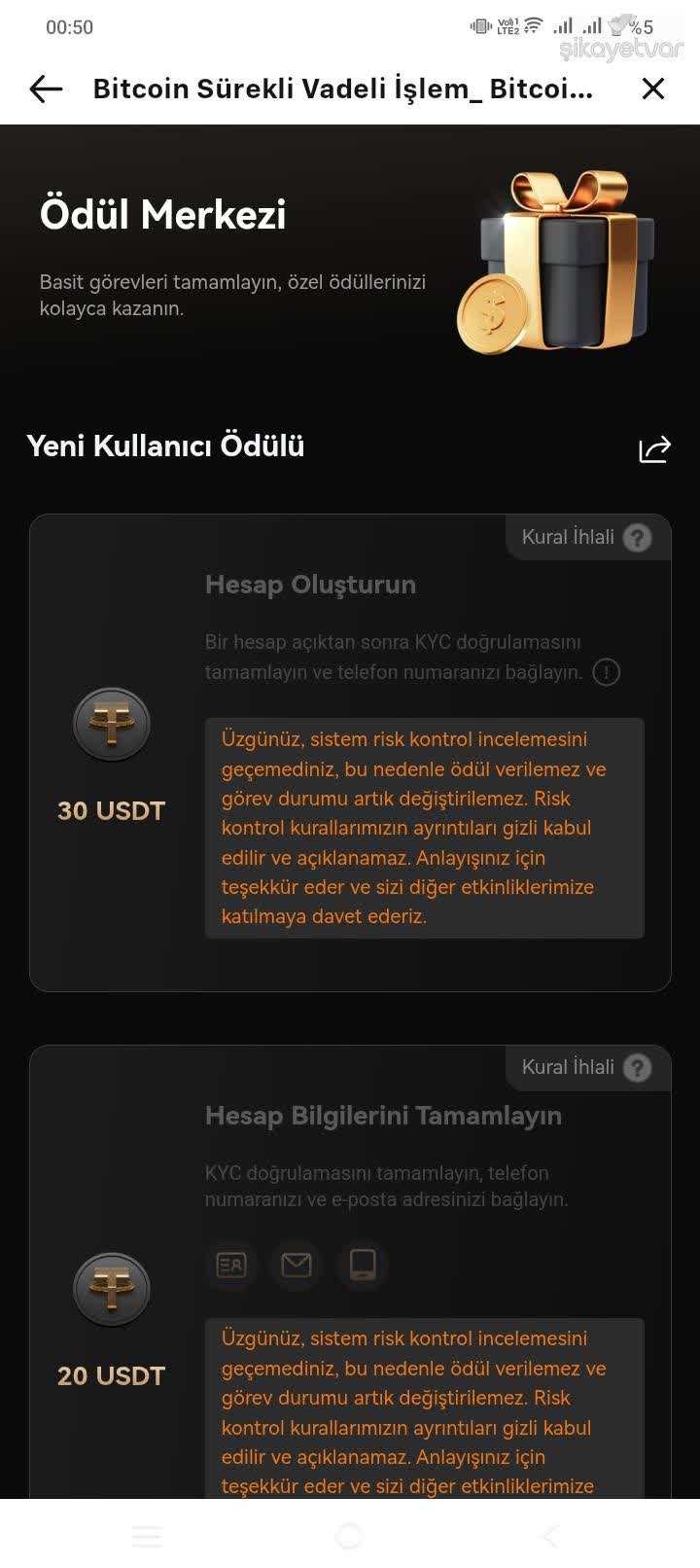This screenshot has height=1568, width=700.
Task: Tap the Android recent apps button
Action: pos(146,1537)
